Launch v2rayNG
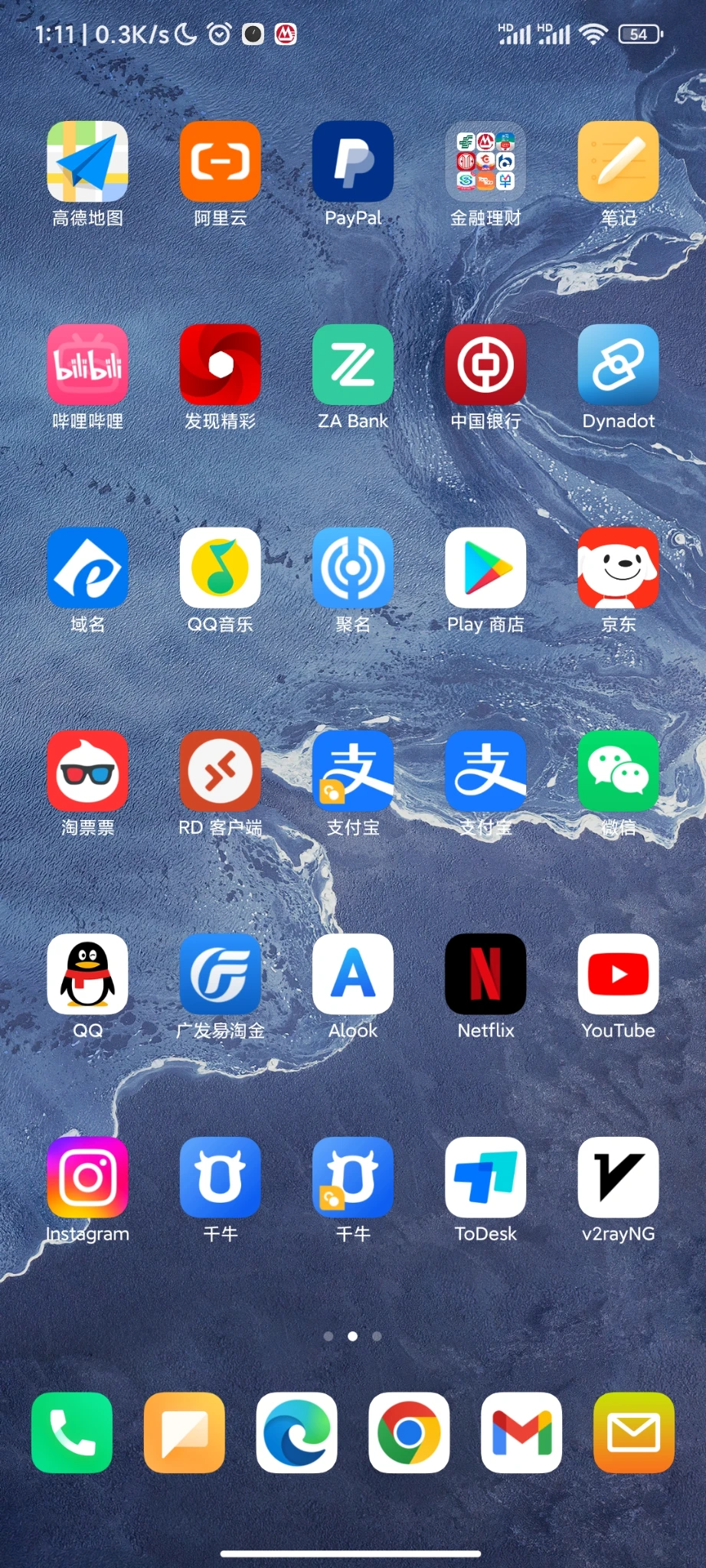Viewport: 706px width, 1568px height. (x=618, y=1178)
